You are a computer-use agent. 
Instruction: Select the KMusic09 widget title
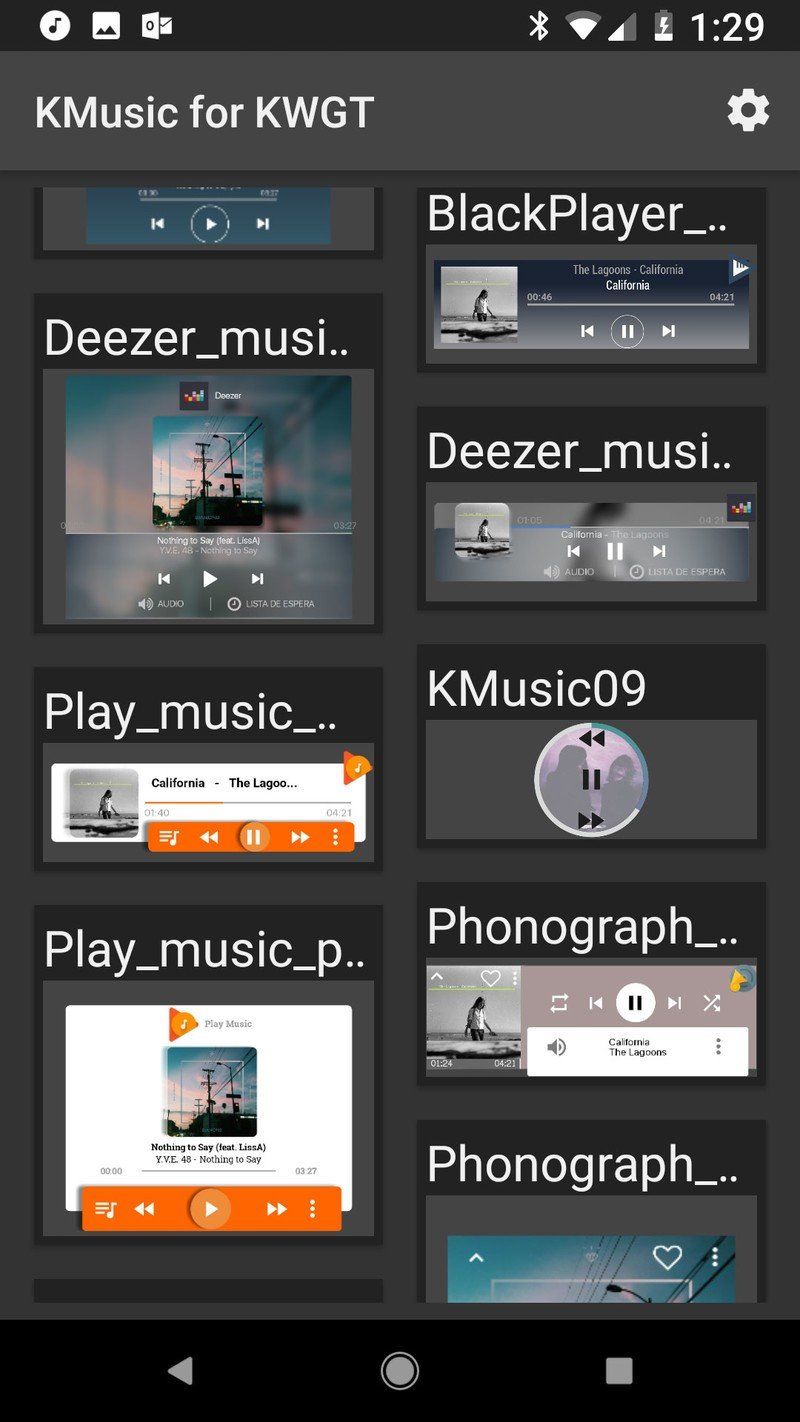537,687
